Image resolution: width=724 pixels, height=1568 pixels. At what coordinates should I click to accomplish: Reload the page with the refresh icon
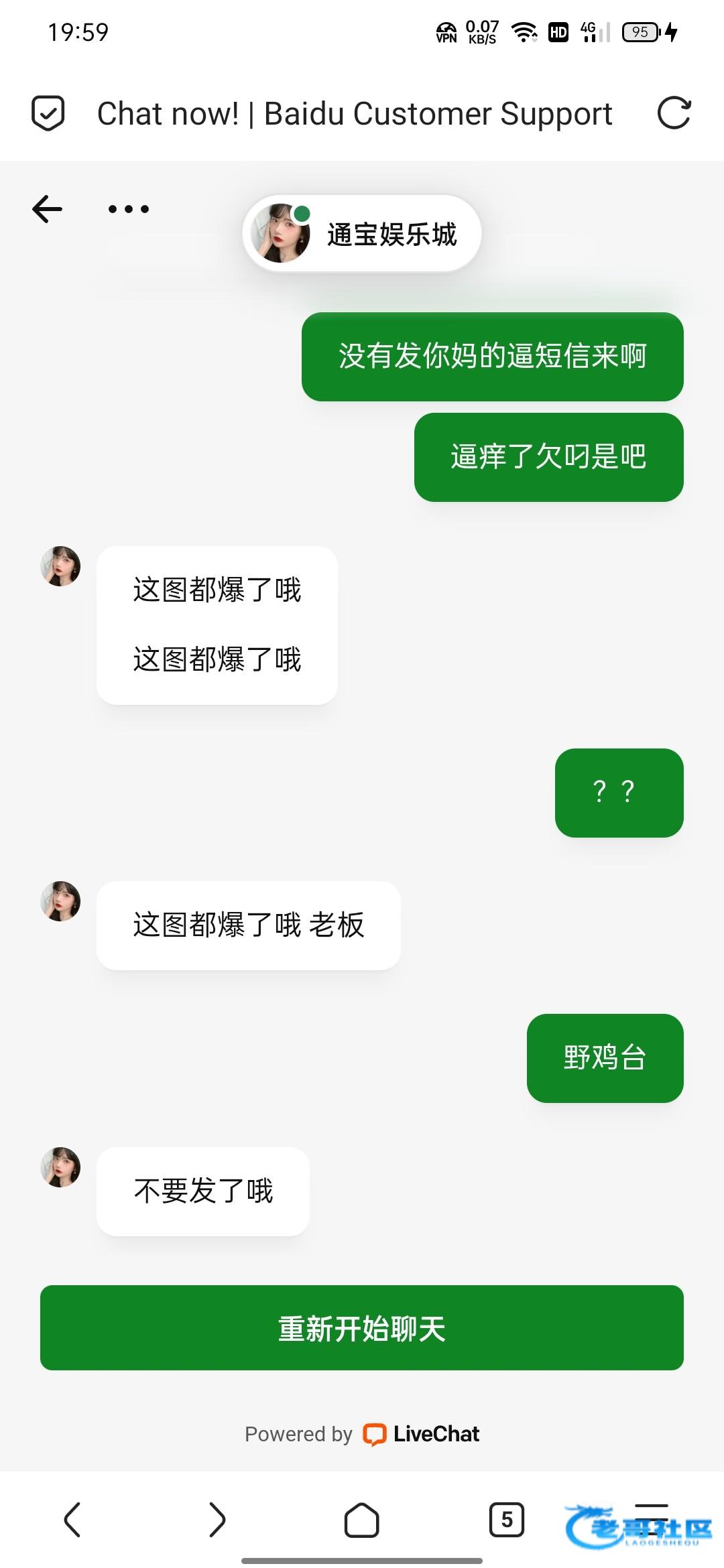pos(674,113)
